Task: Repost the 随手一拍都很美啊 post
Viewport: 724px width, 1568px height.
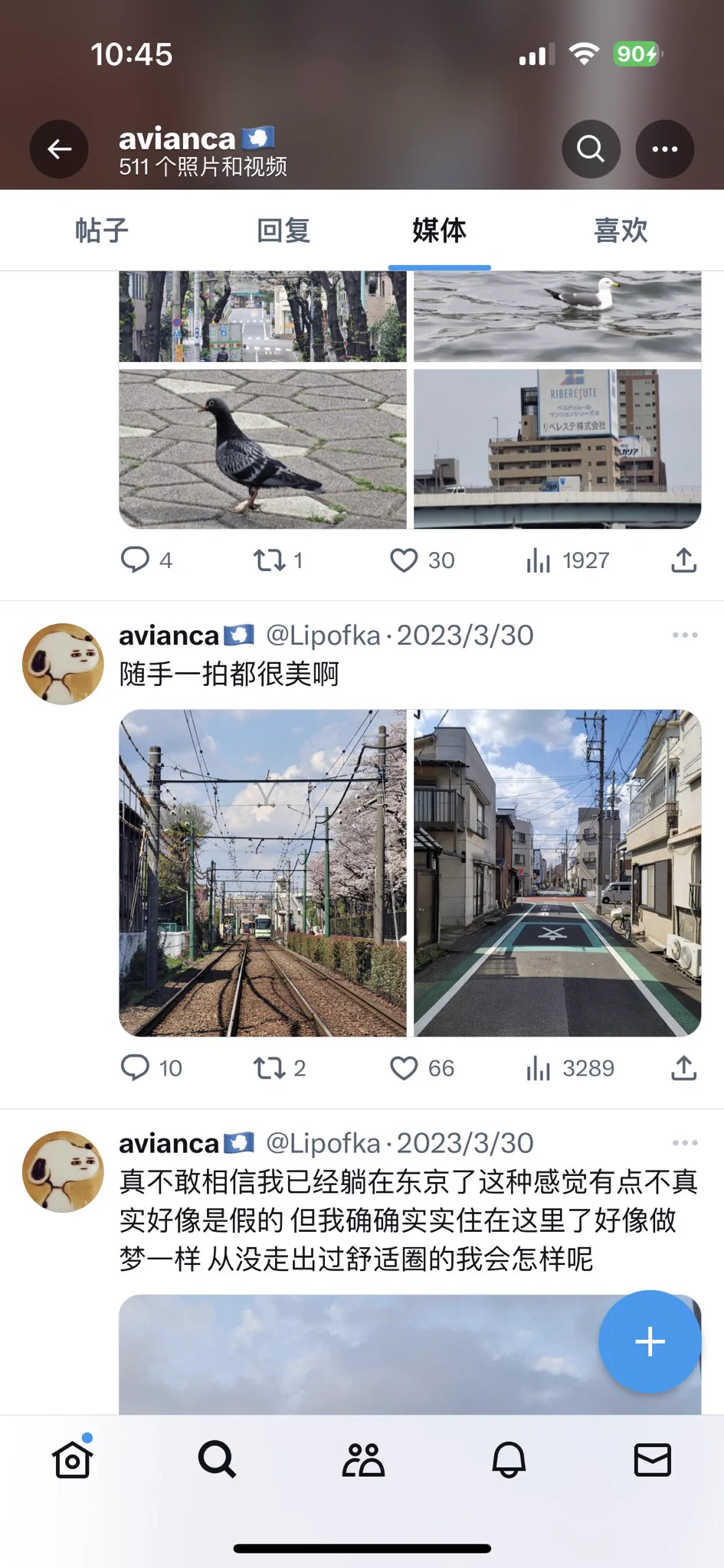Action: [x=270, y=1068]
